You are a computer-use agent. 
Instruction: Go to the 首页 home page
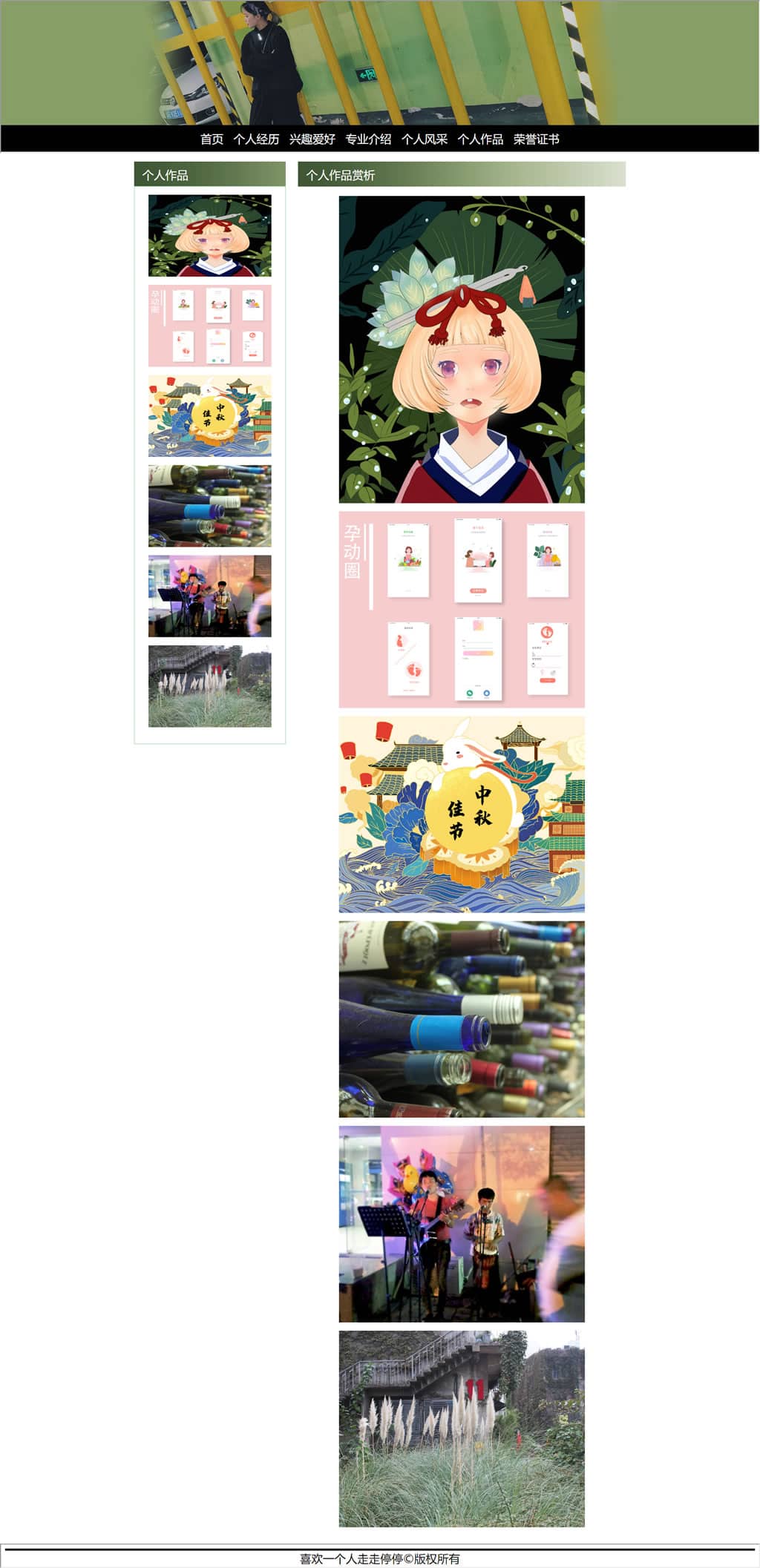tap(212, 139)
